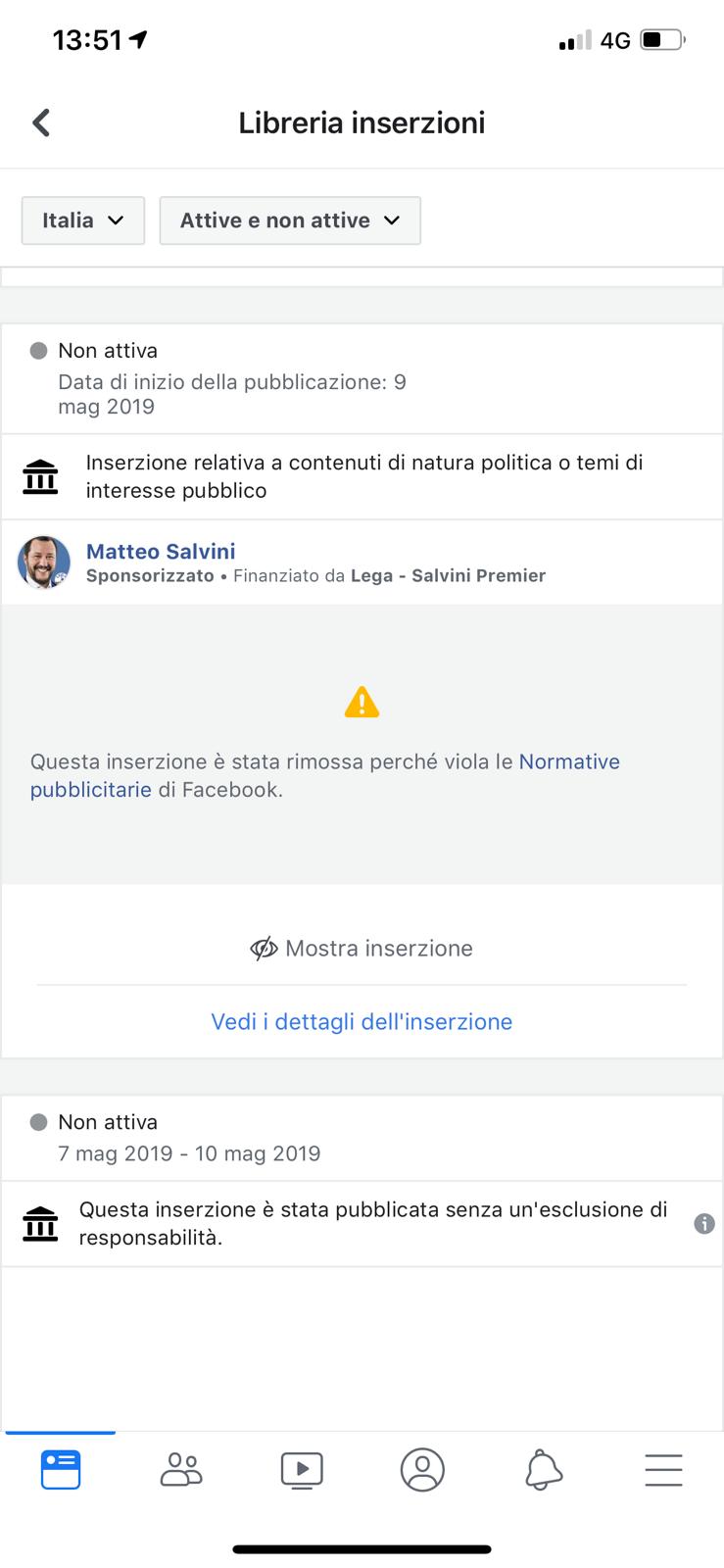The width and height of the screenshot is (724, 1568).
Task: Go to the Profile tab
Action: point(422,1470)
